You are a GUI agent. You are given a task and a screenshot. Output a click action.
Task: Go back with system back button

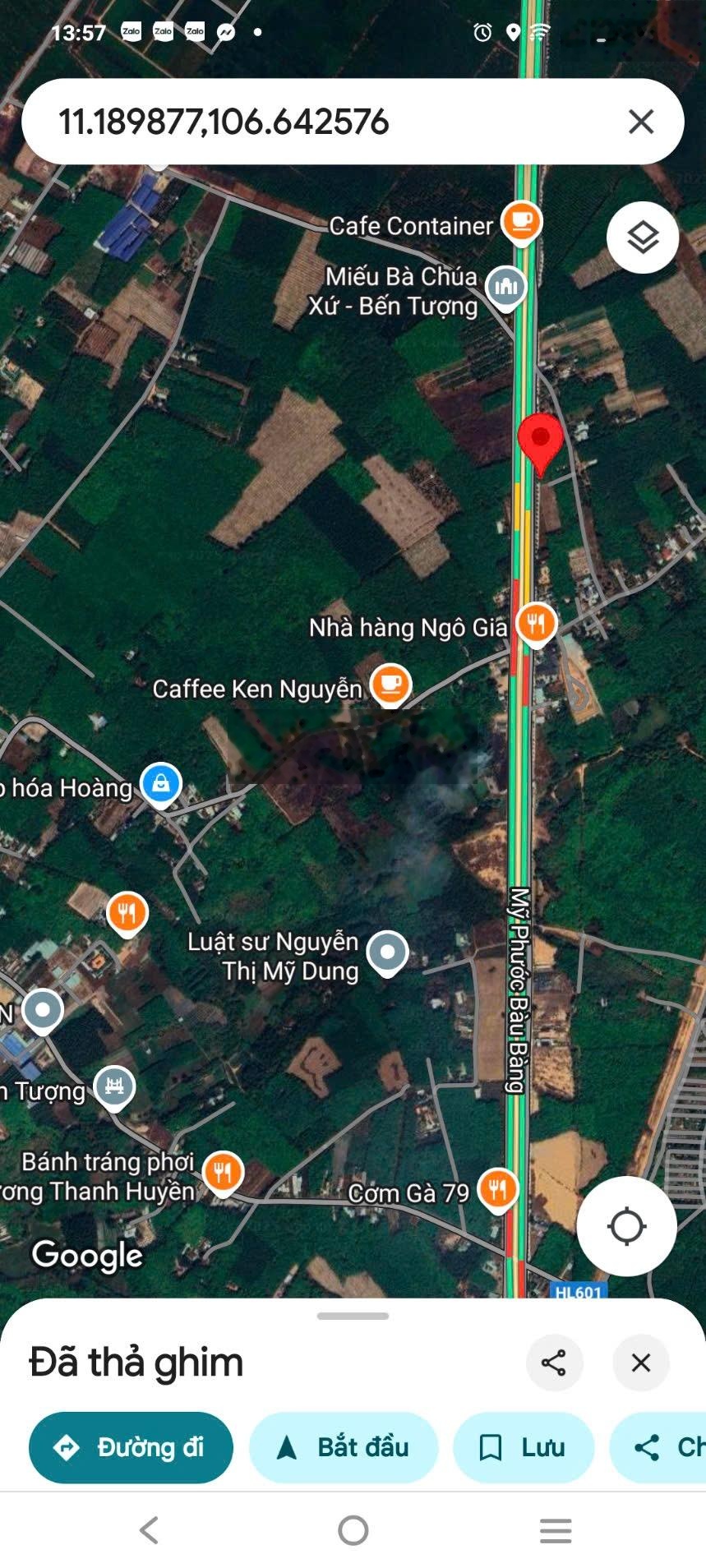click(149, 1530)
